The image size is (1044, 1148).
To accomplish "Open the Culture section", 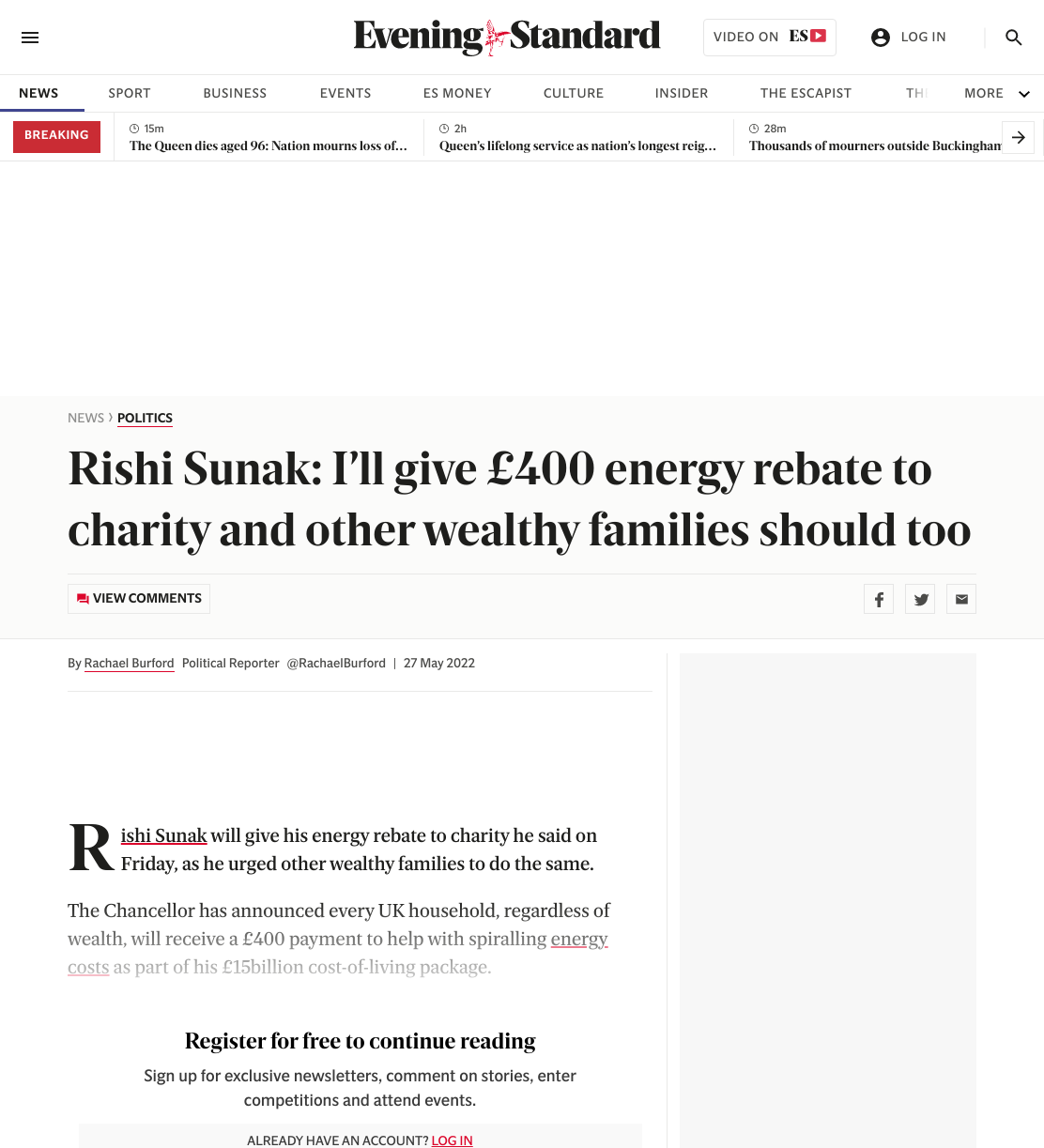I will [574, 93].
